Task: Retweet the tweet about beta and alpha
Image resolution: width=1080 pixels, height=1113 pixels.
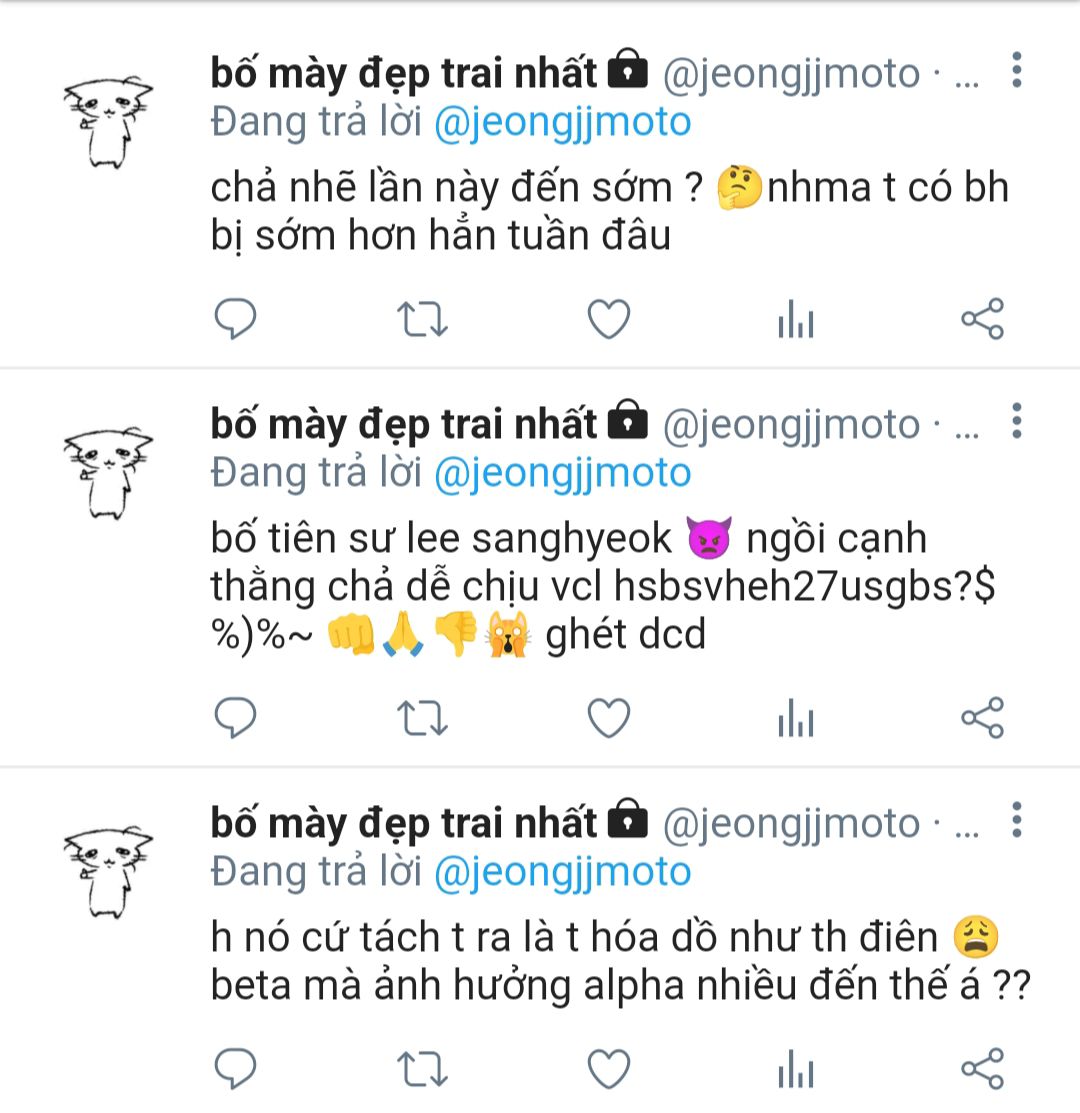Action: coord(422,1069)
